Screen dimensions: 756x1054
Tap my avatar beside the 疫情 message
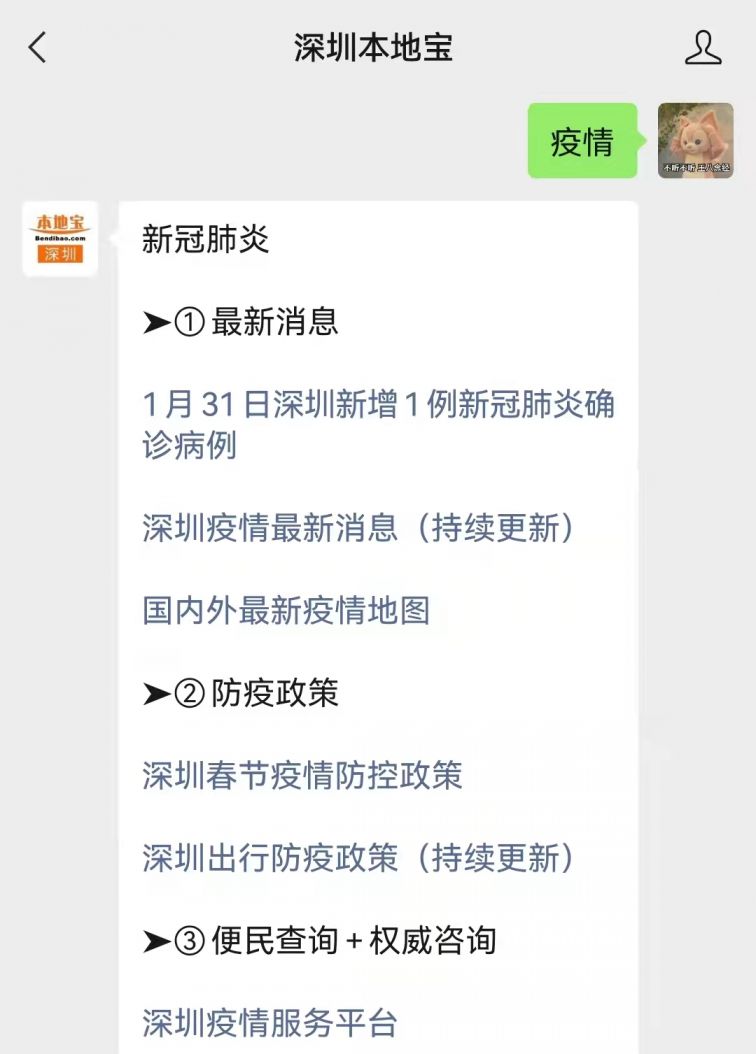[x=695, y=141]
